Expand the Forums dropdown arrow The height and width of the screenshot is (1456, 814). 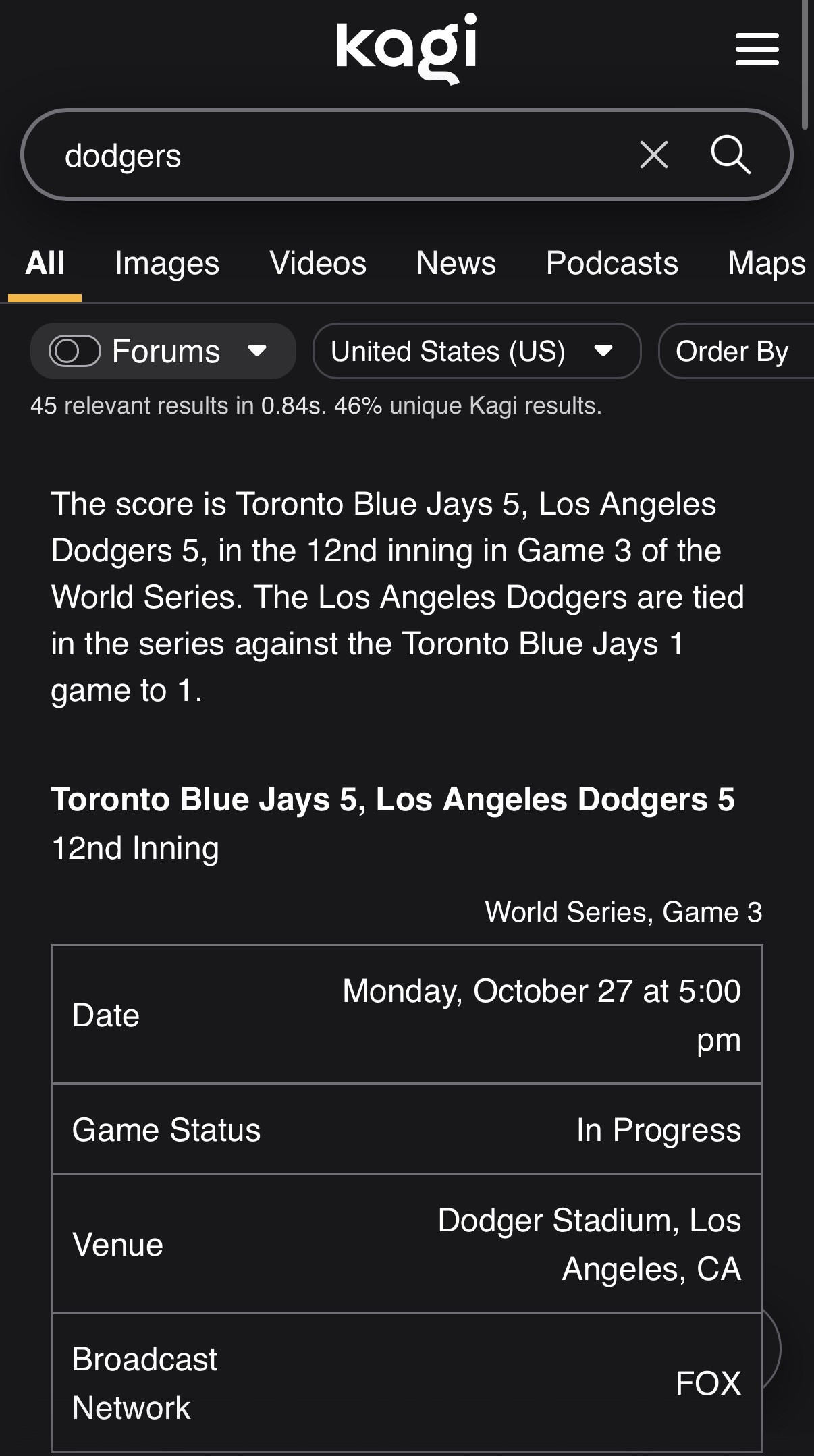(257, 351)
